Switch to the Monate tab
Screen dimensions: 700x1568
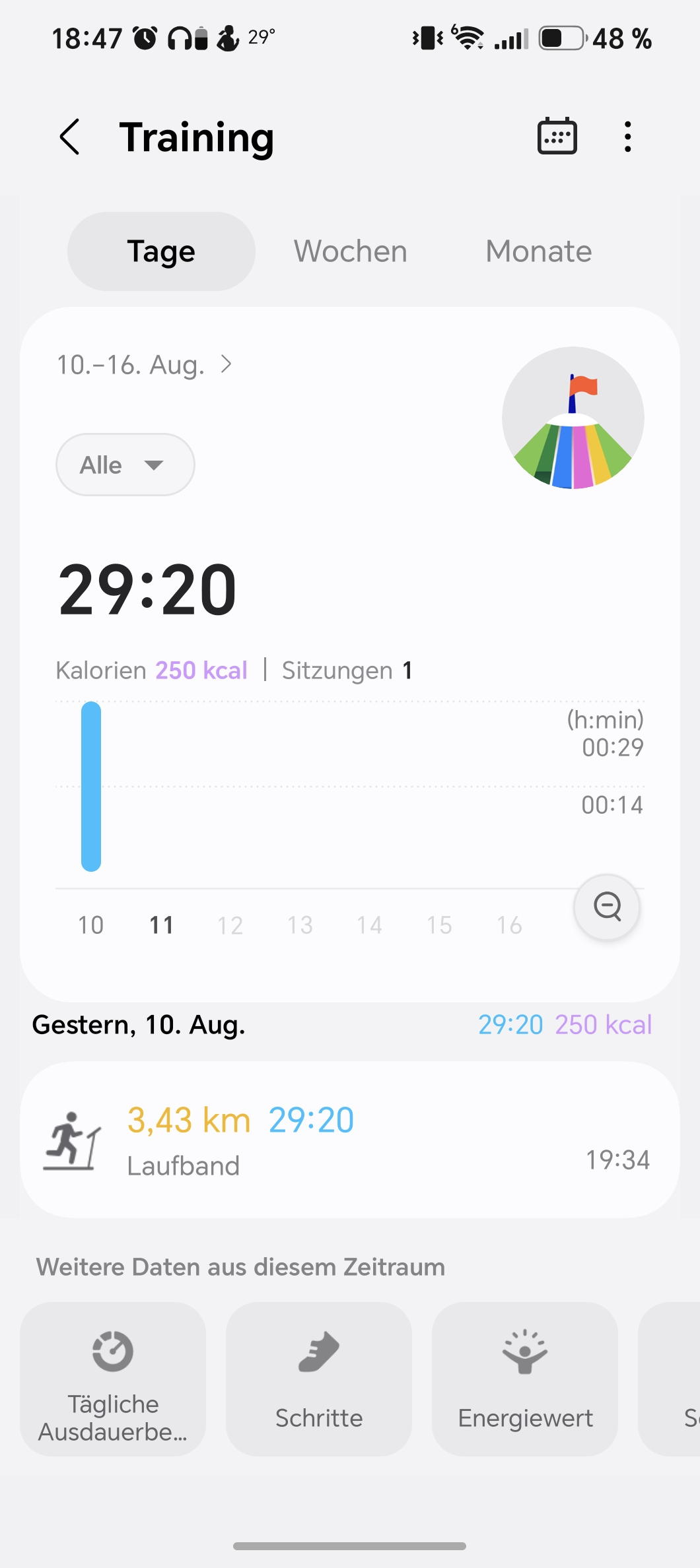click(538, 251)
